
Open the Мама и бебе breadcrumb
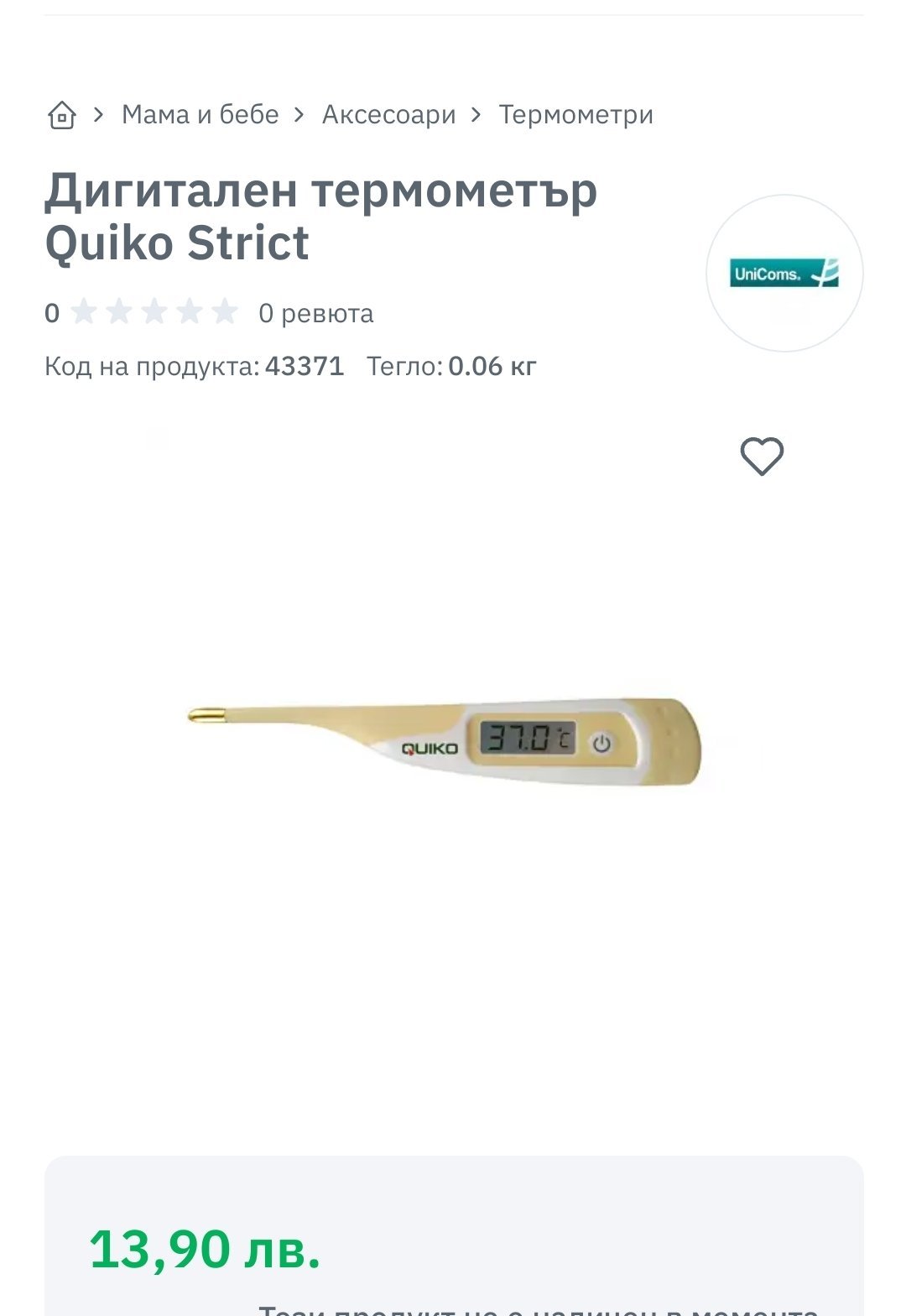(x=200, y=114)
